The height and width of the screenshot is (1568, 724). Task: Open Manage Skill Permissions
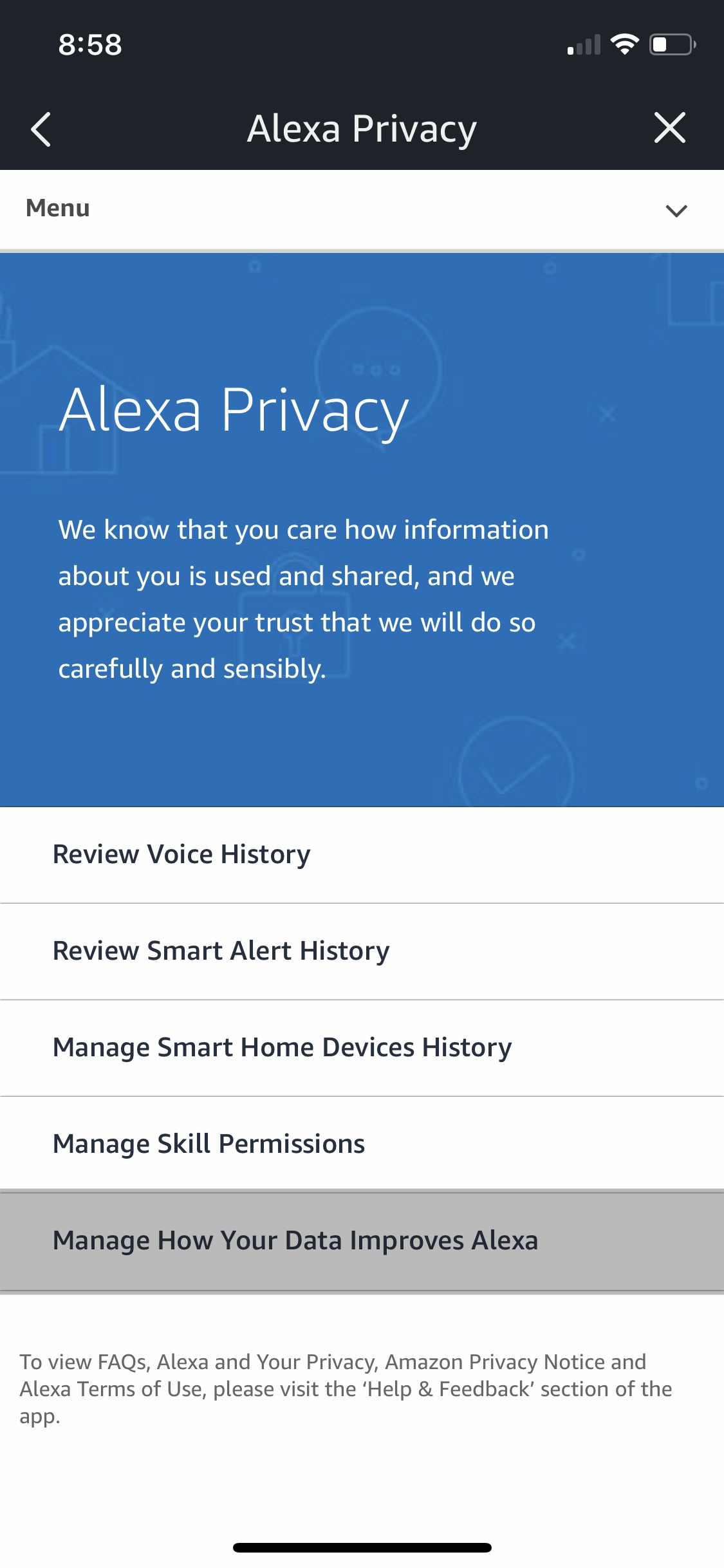362,1144
